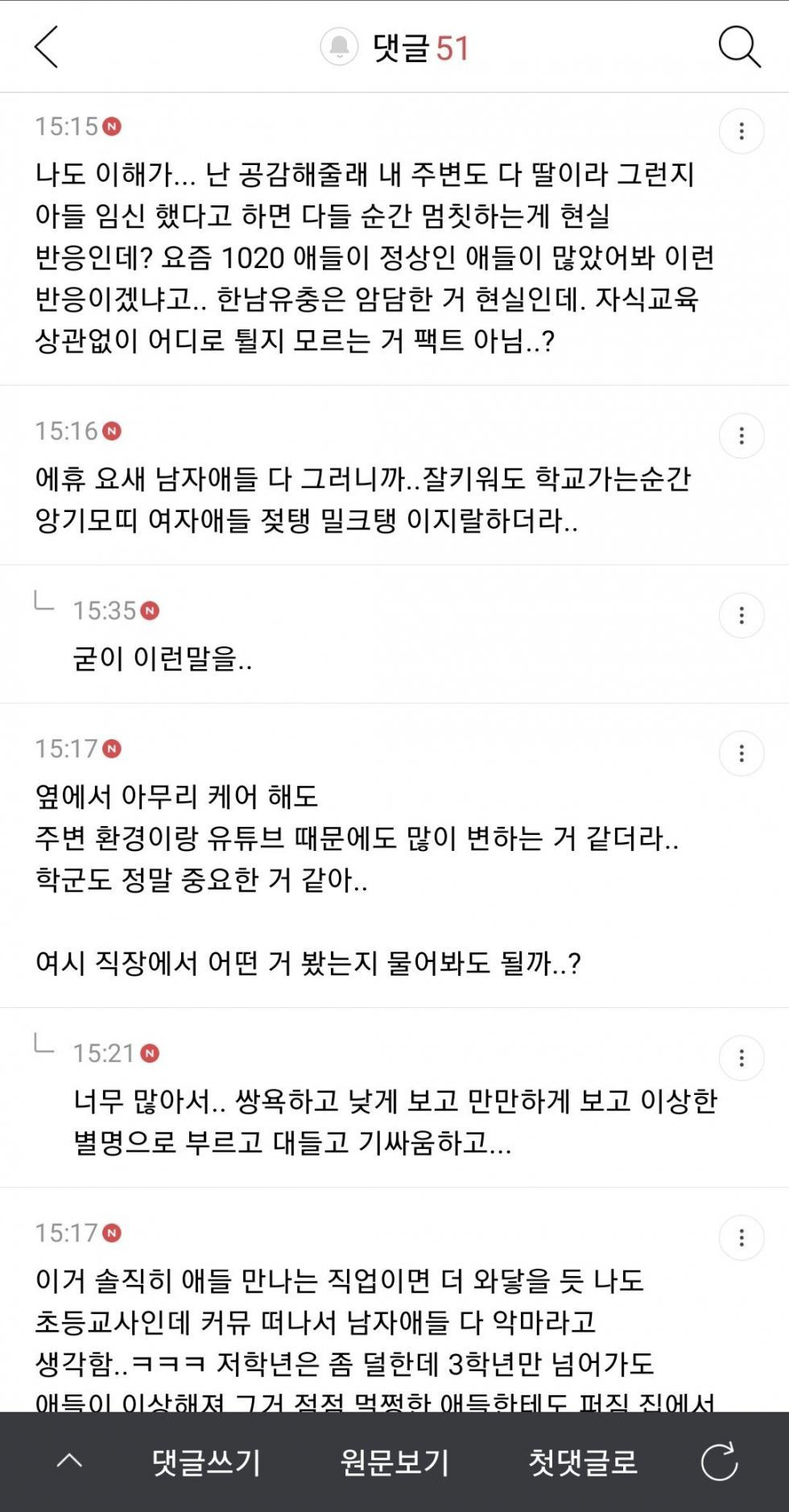This screenshot has width=789, height=1512.
Task: Refresh the comments list
Action: (x=719, y=1462)
